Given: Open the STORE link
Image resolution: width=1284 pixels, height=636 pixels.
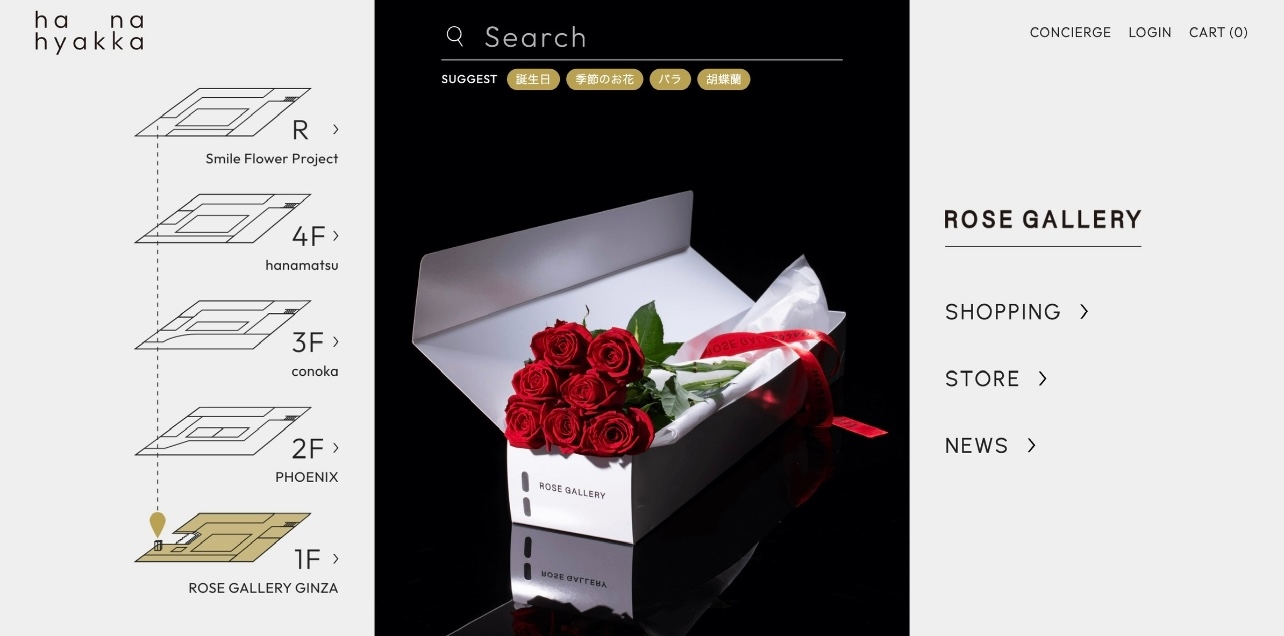Looking at the screenshot, I should [x=995, y=379].
